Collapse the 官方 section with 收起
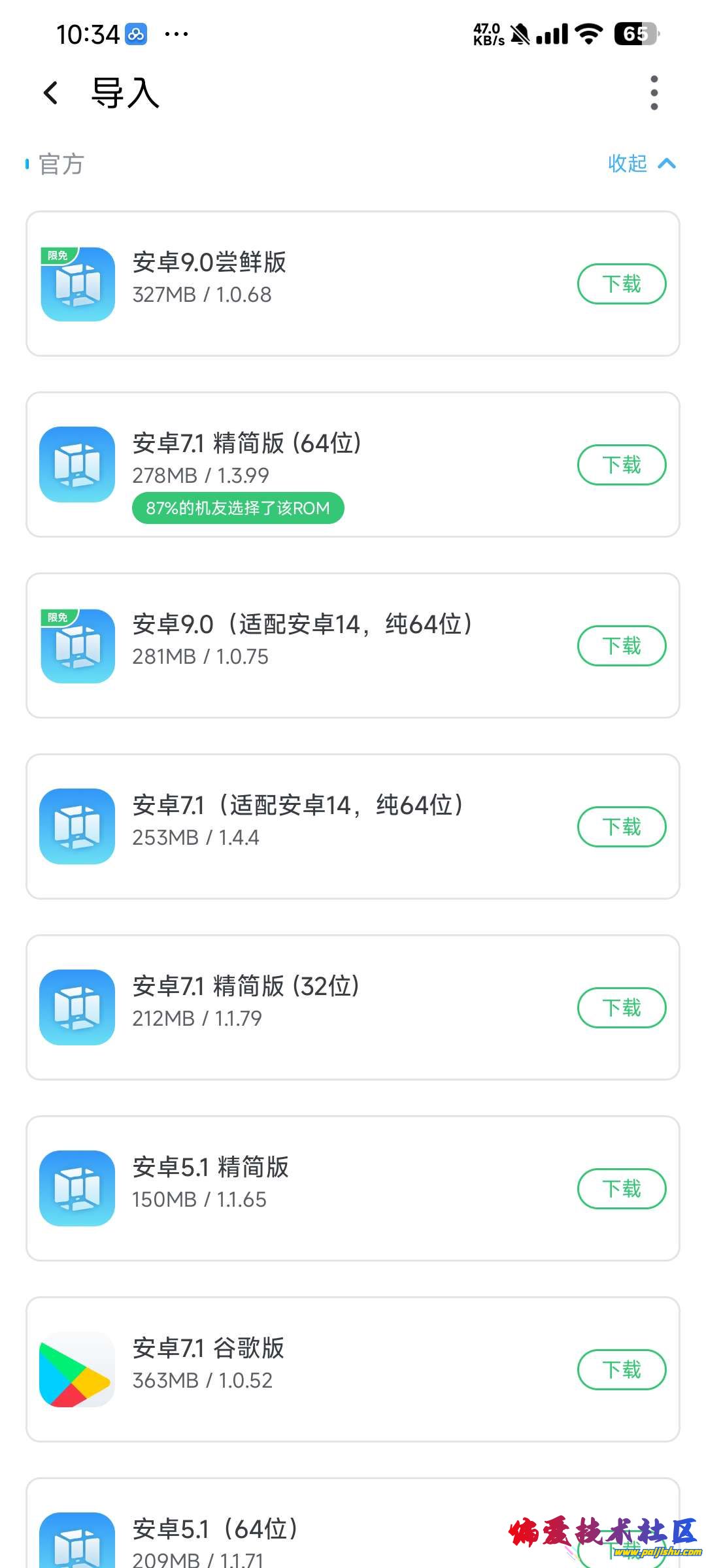 pyautogui.click(x=641, y=163)
